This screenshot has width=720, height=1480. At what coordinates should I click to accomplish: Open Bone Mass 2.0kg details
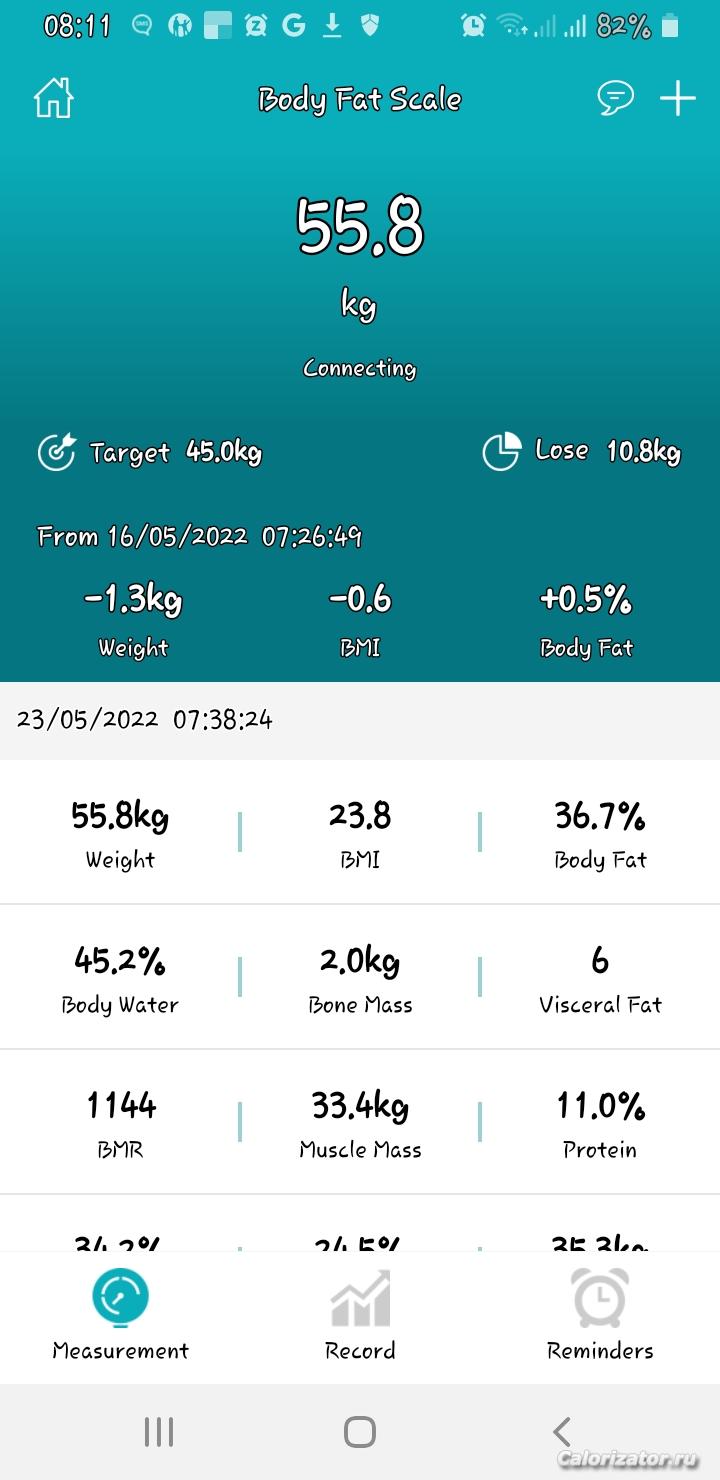(x=360, y=978)
